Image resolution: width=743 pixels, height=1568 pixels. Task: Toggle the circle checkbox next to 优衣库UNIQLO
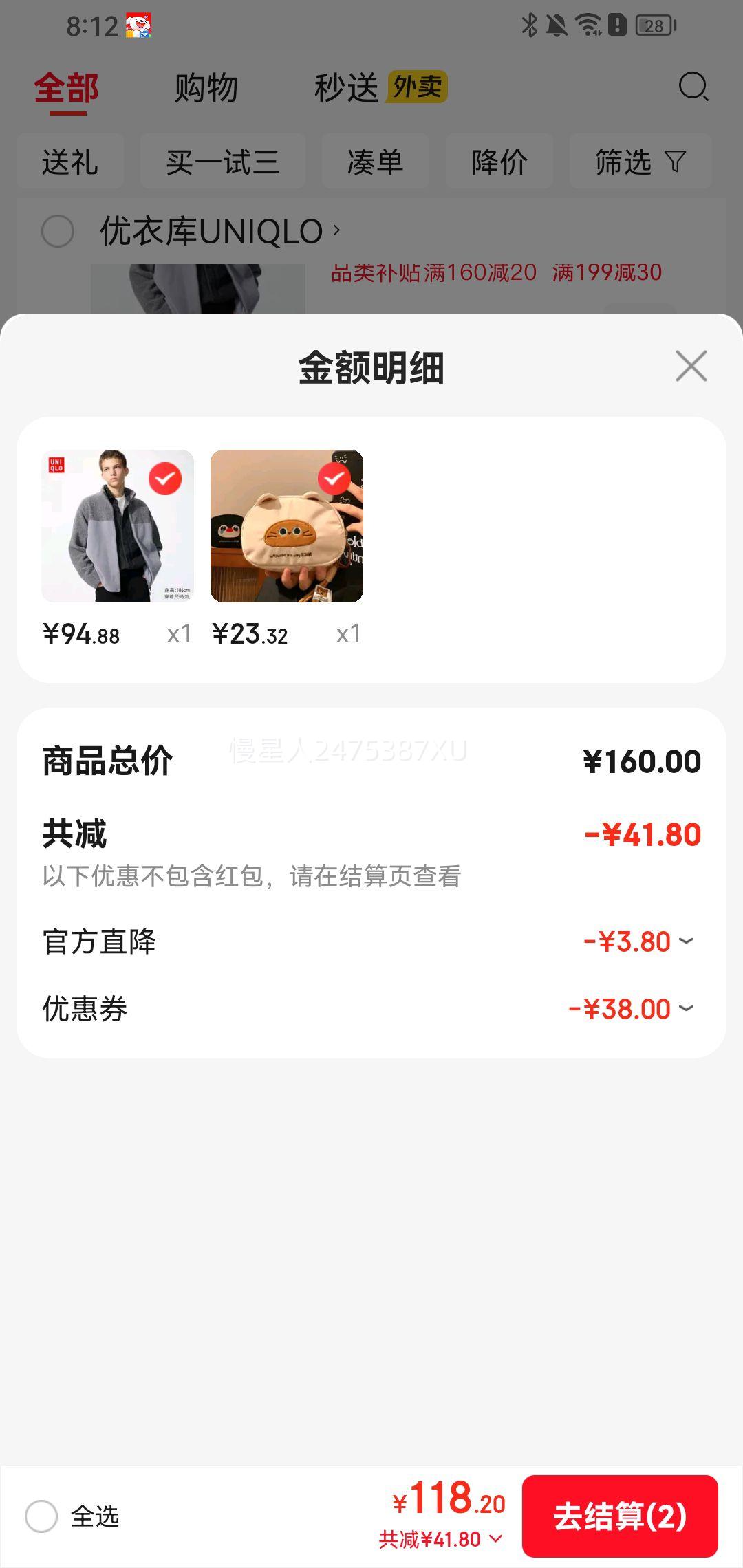[x=58, y=230]
